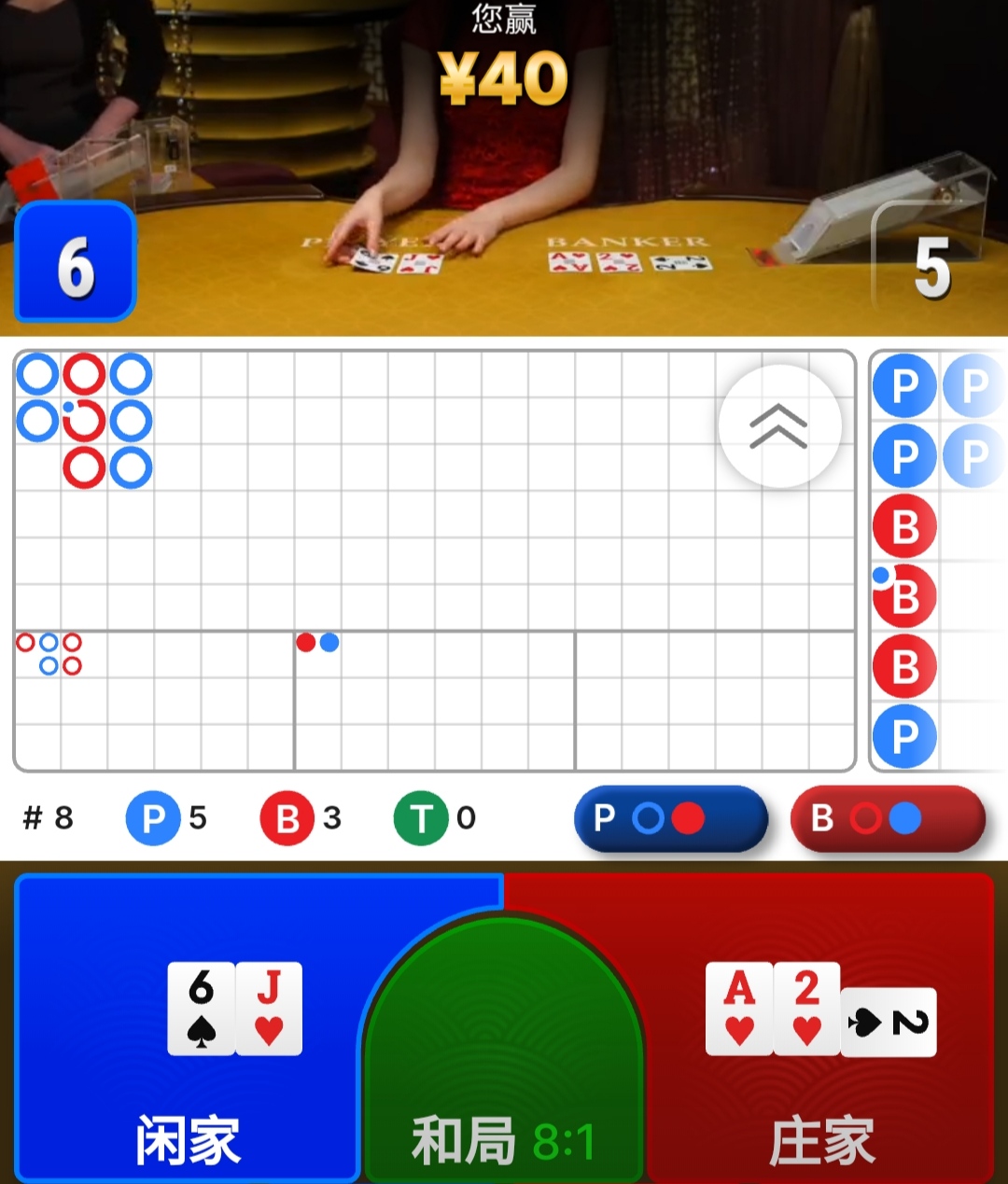This screenshot has width=1008, height=1184.
Task: Collapse the roadmap with the double-chevron button
Action: 779,426
